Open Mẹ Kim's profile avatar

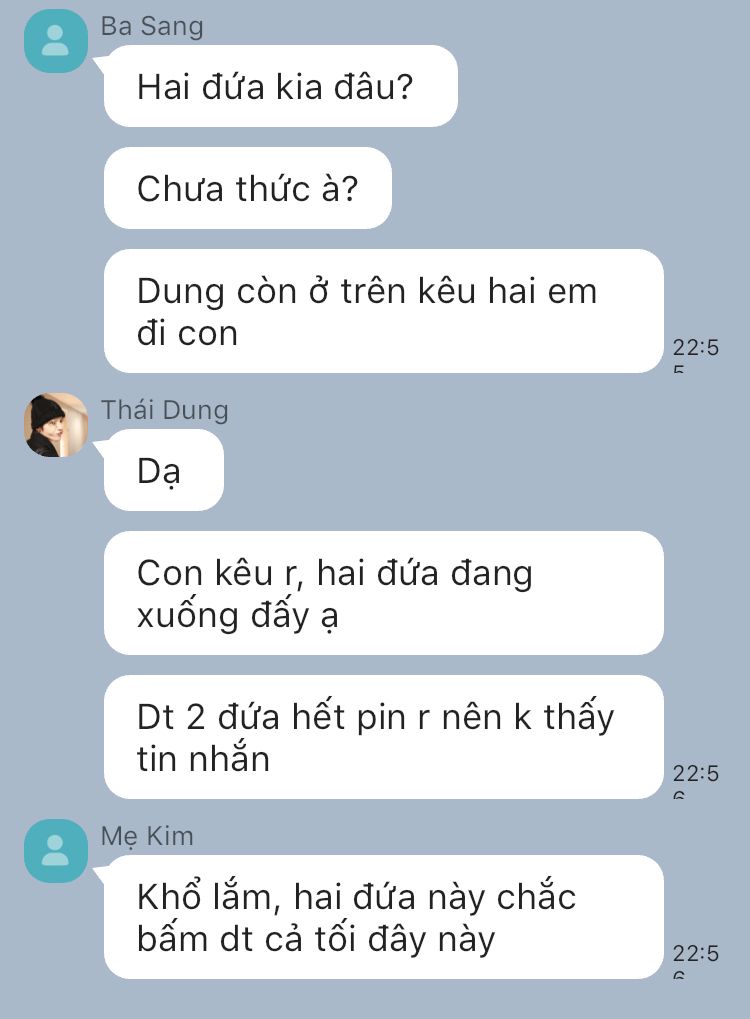[x=56, y=851]
